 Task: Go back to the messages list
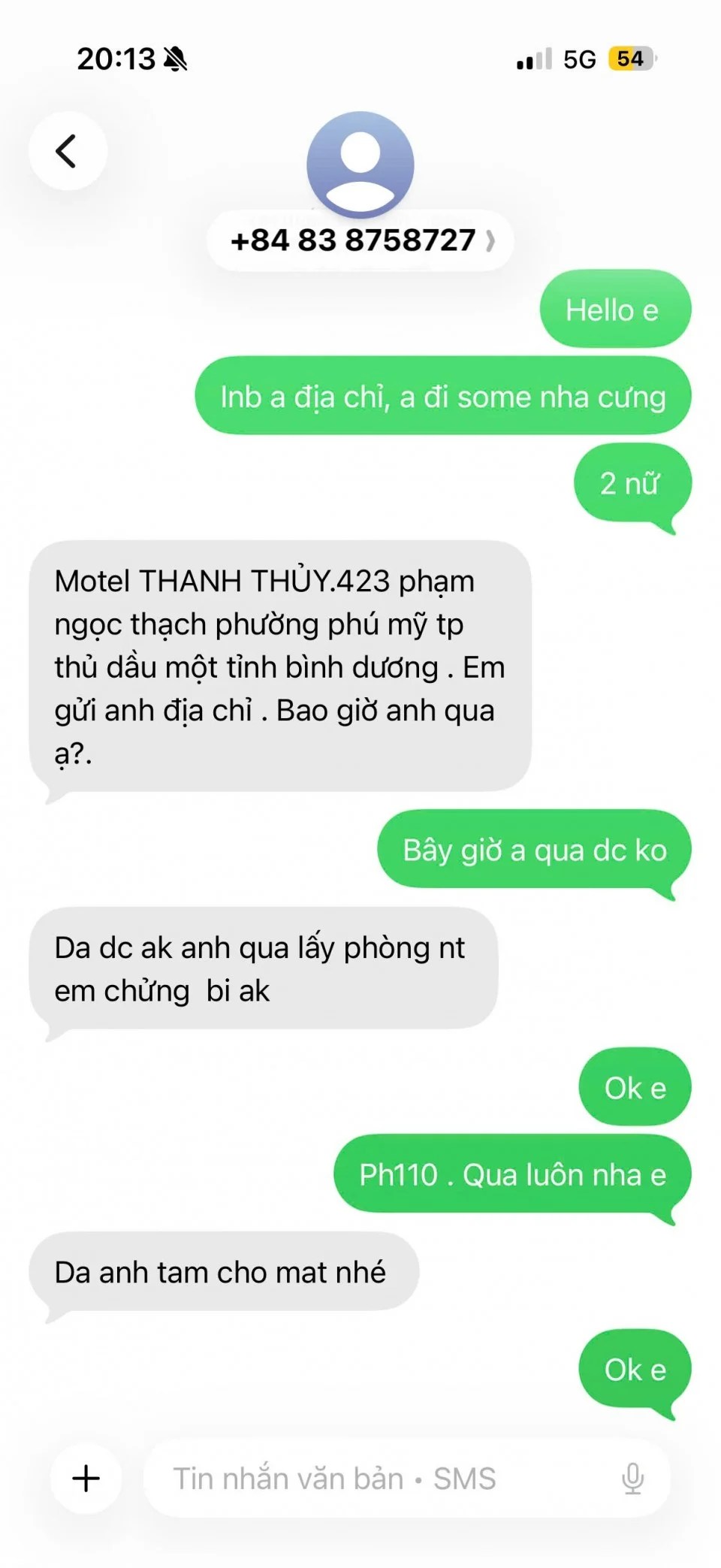pyautogui.click(x=68, y=151)
